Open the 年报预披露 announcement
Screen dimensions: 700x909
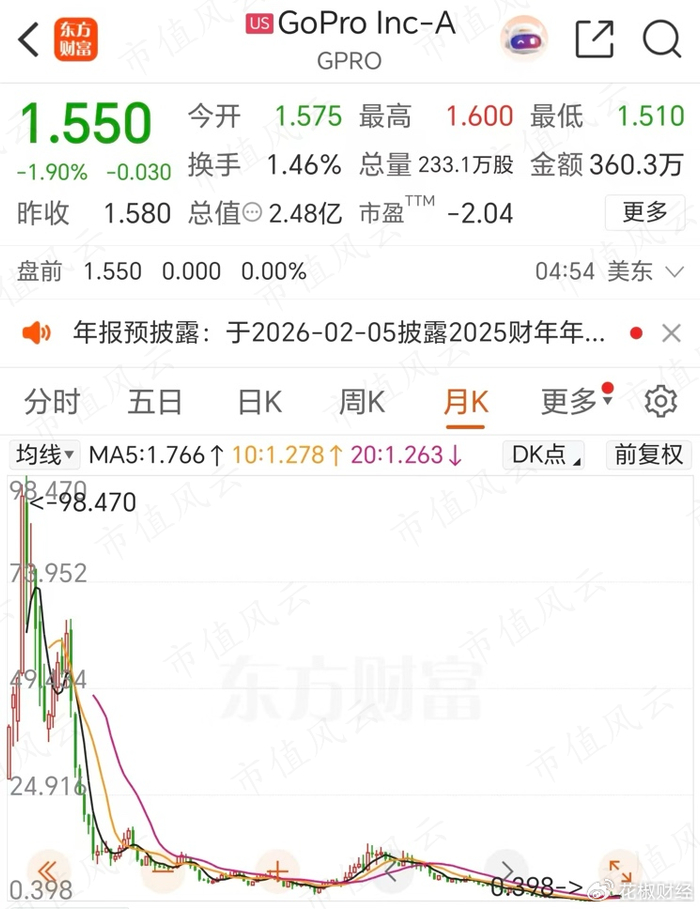338,332
